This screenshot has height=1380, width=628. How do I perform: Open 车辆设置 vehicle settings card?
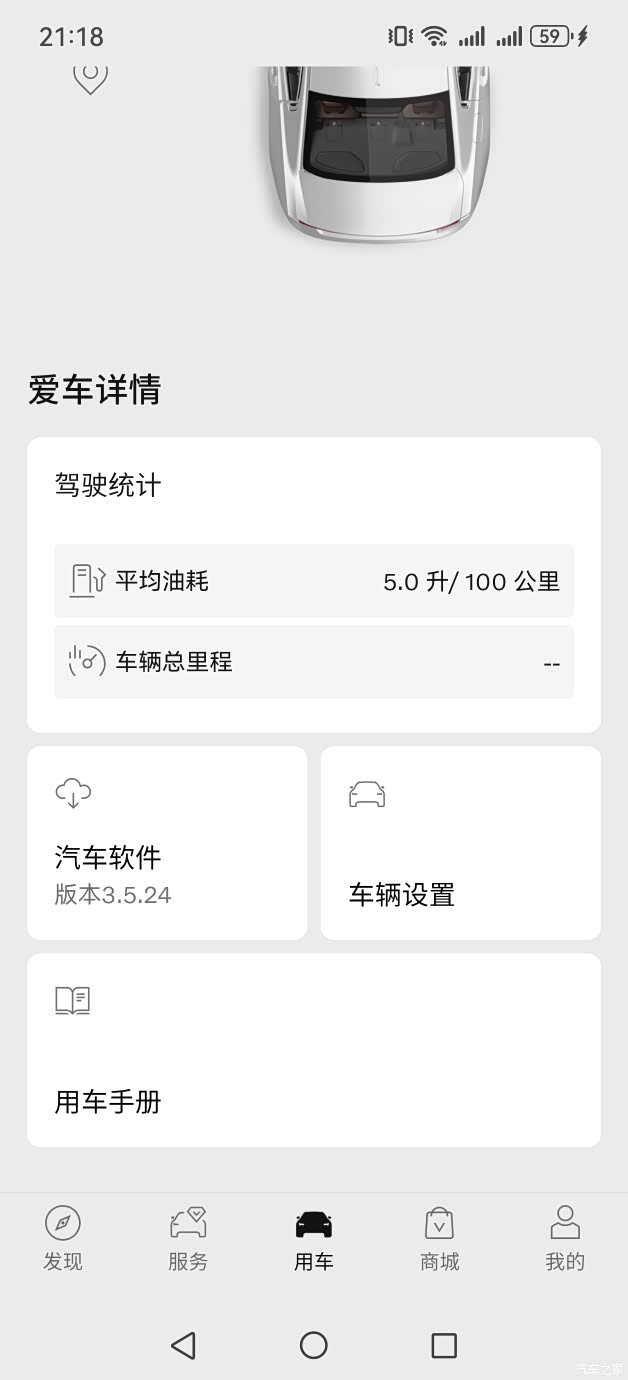pyautogui.click(x=460, y=843)
